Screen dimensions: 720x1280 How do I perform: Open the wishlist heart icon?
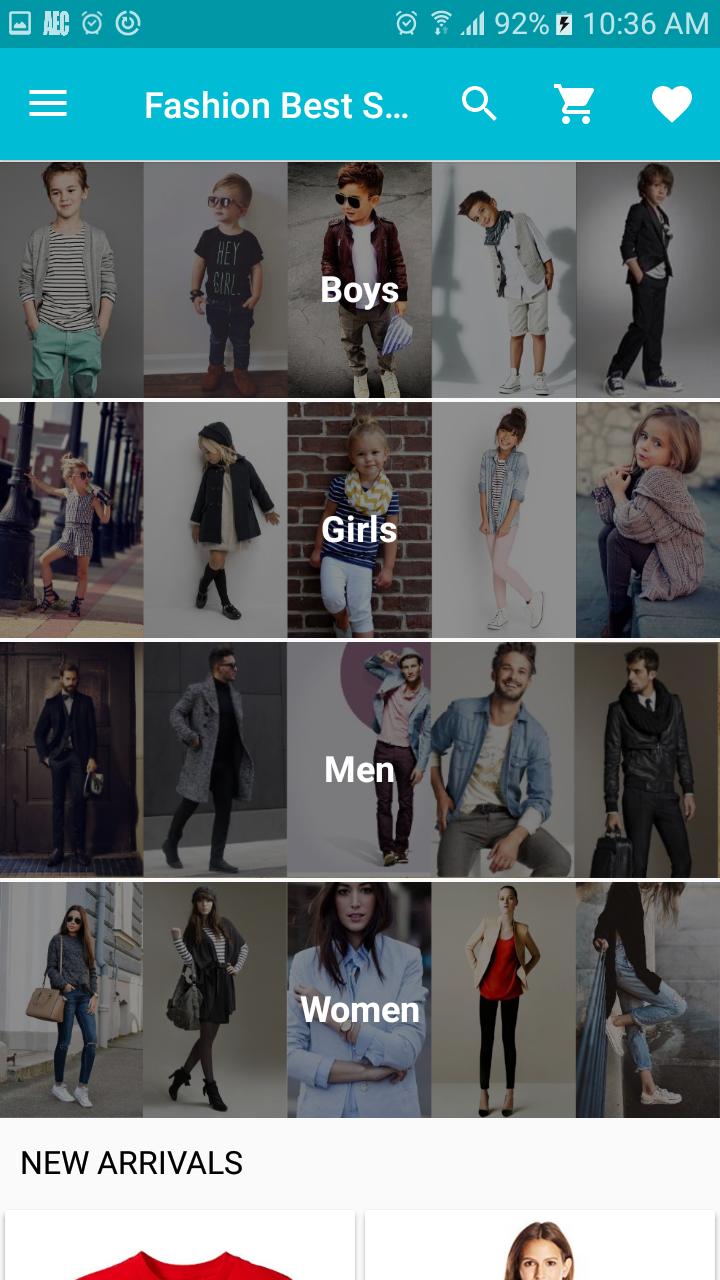coord(671,104)
